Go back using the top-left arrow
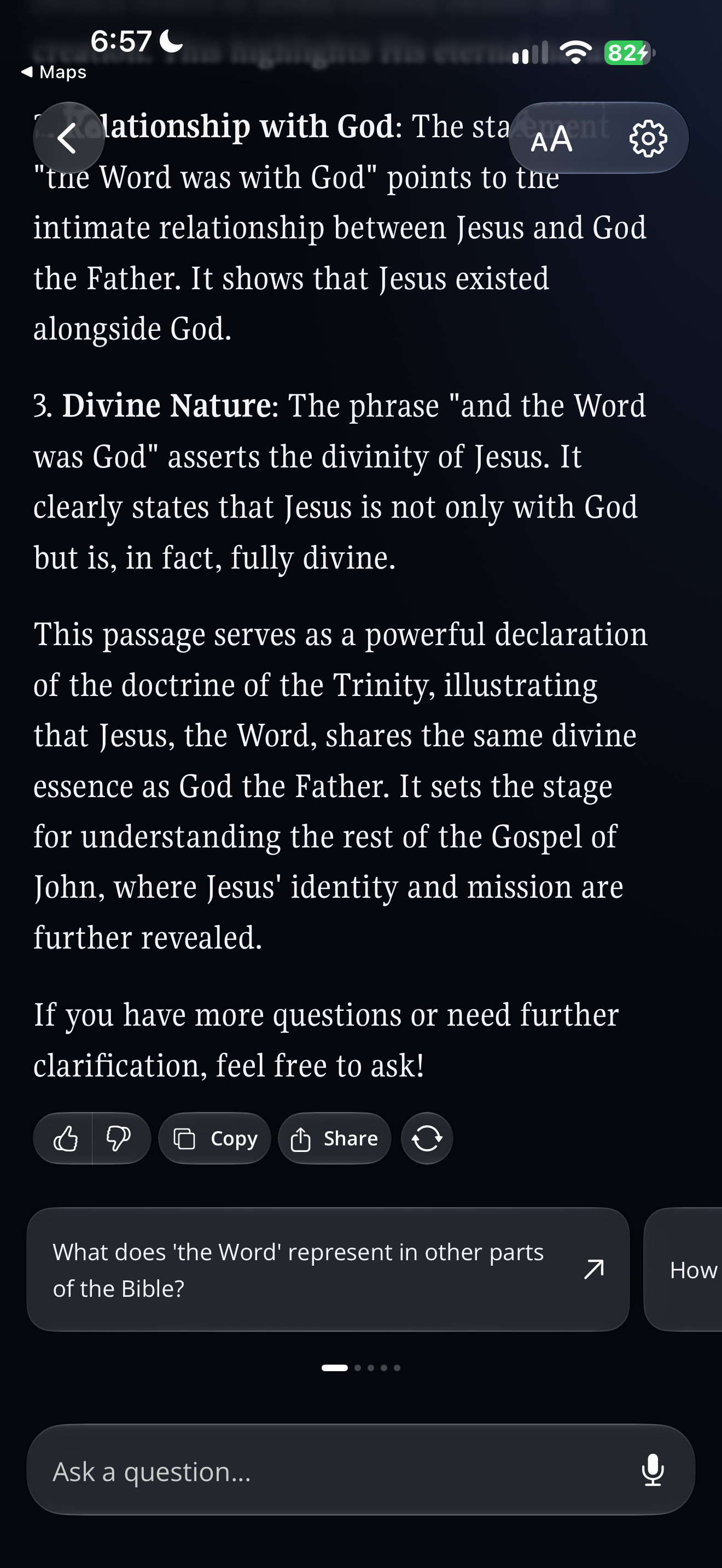722x1568 pixels. [x=68, y=138]
